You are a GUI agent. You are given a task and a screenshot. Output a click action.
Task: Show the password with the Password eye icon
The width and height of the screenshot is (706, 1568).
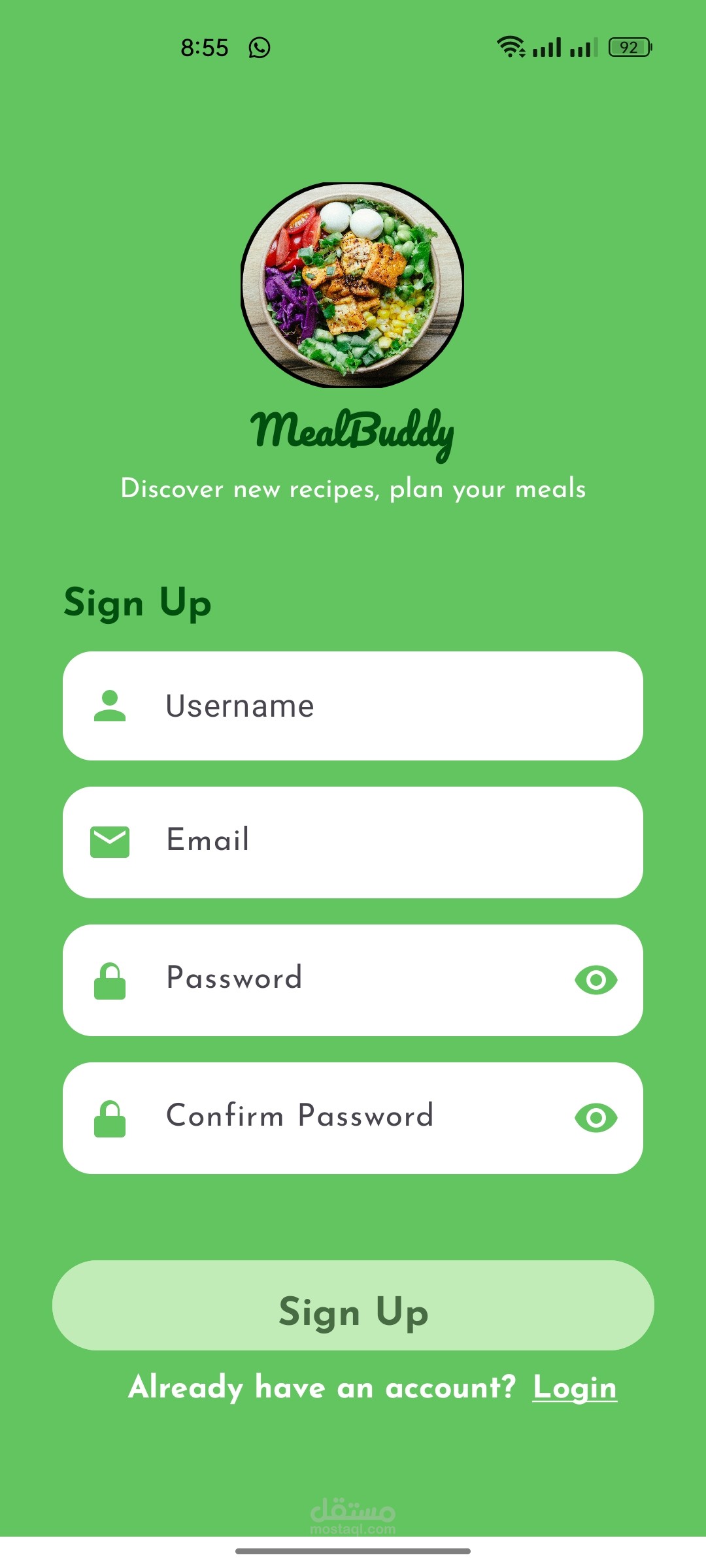coord(596,980)
